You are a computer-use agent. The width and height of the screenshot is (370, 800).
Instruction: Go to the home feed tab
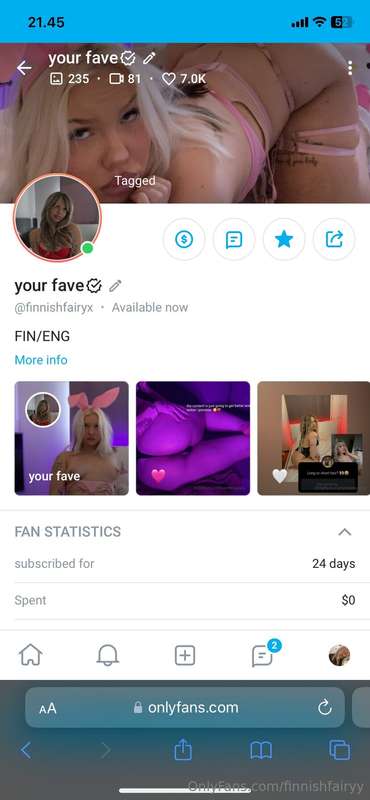click(31, 655)
